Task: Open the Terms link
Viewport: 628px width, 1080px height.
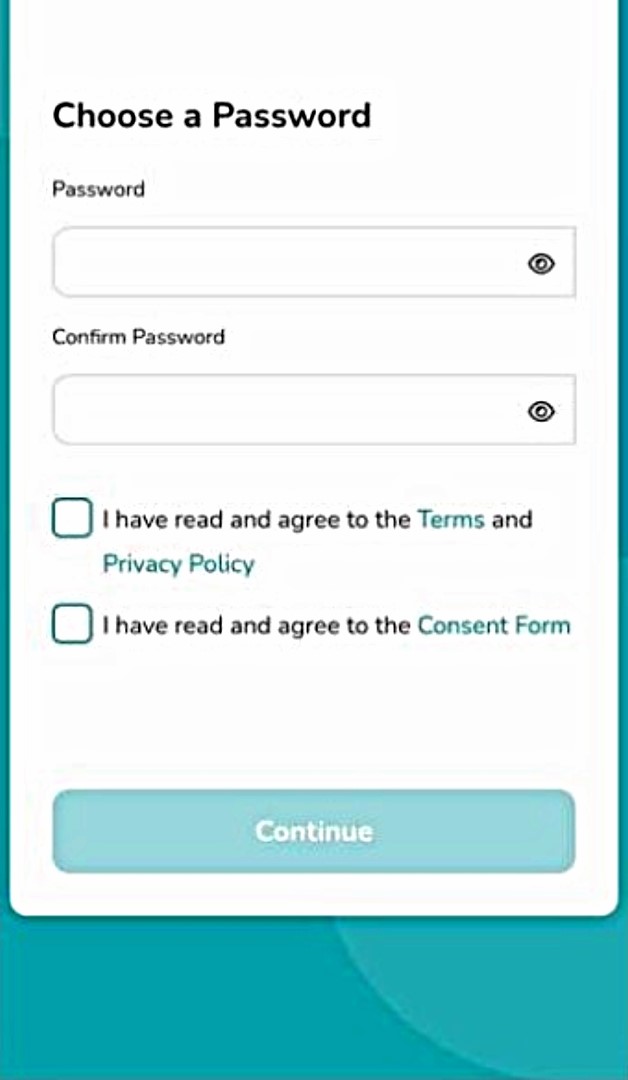Action: click(451, 519)
